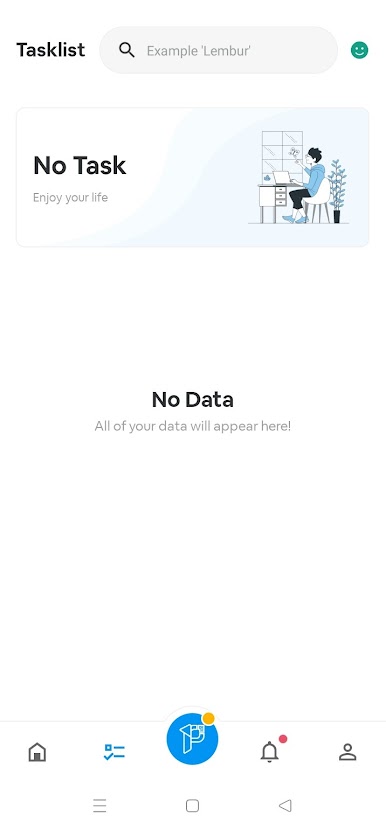Open the No Task card
Screen dimensions: 386x829
(x=192, y=177)
